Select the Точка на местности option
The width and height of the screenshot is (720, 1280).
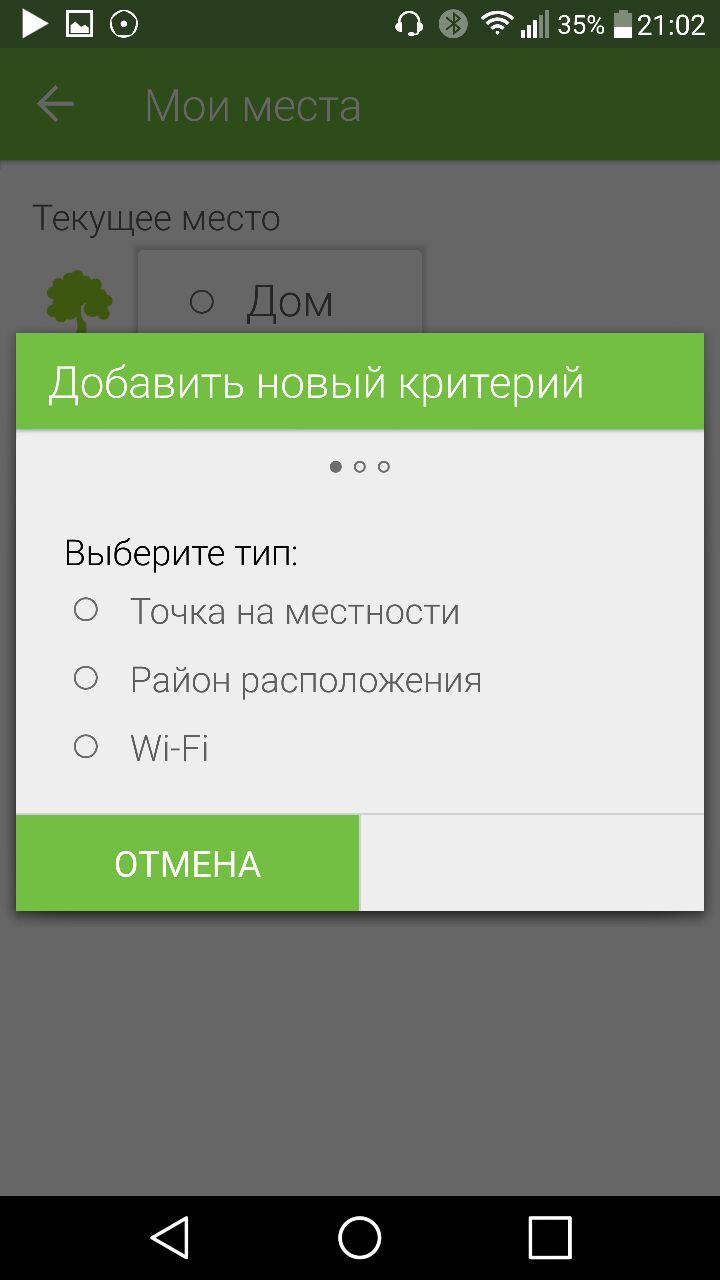coord(86,610)
